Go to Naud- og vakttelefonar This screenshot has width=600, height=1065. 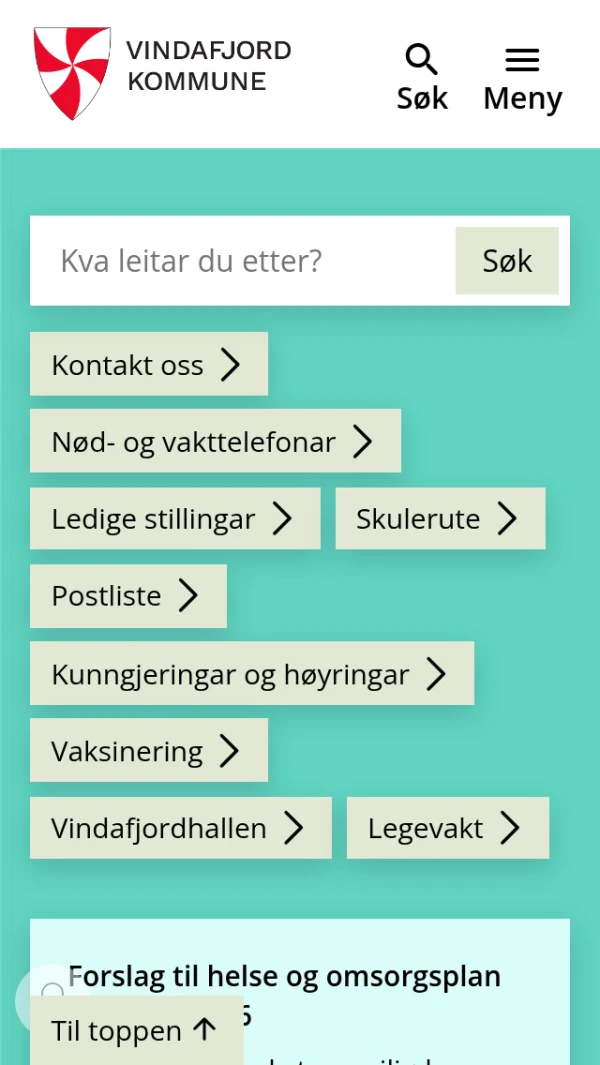point(215,441)
